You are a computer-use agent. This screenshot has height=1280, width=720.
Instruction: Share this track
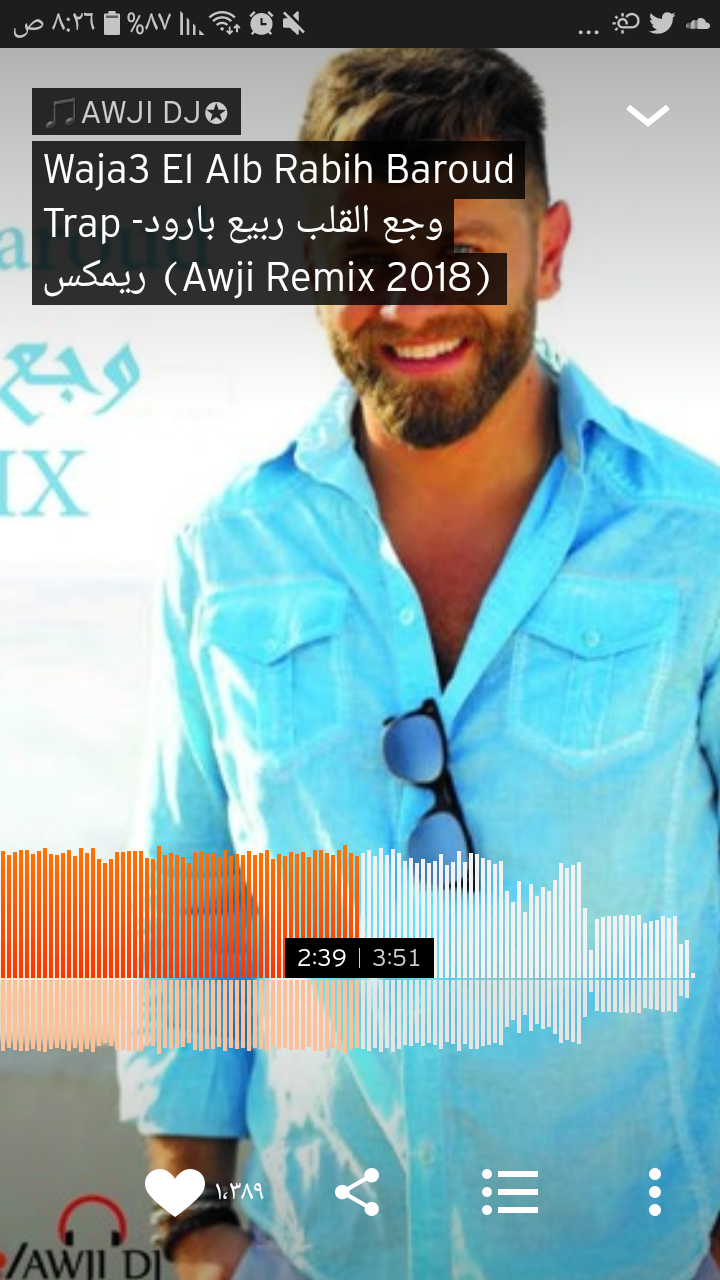click(357, 1191)
